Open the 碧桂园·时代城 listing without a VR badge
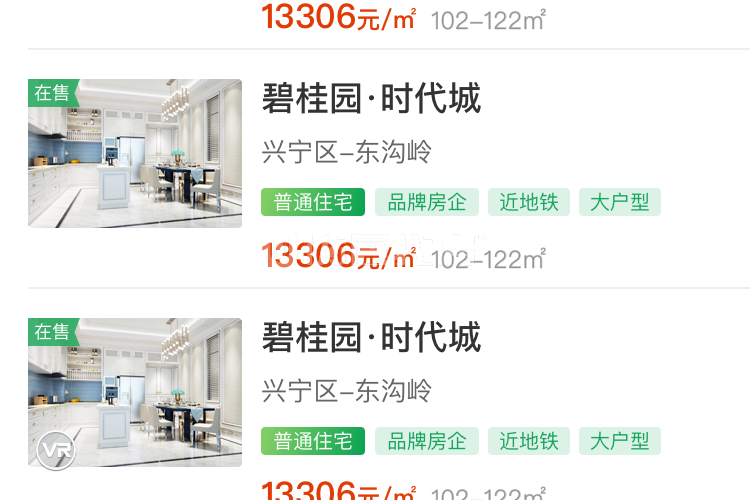 tap(371, 99)
